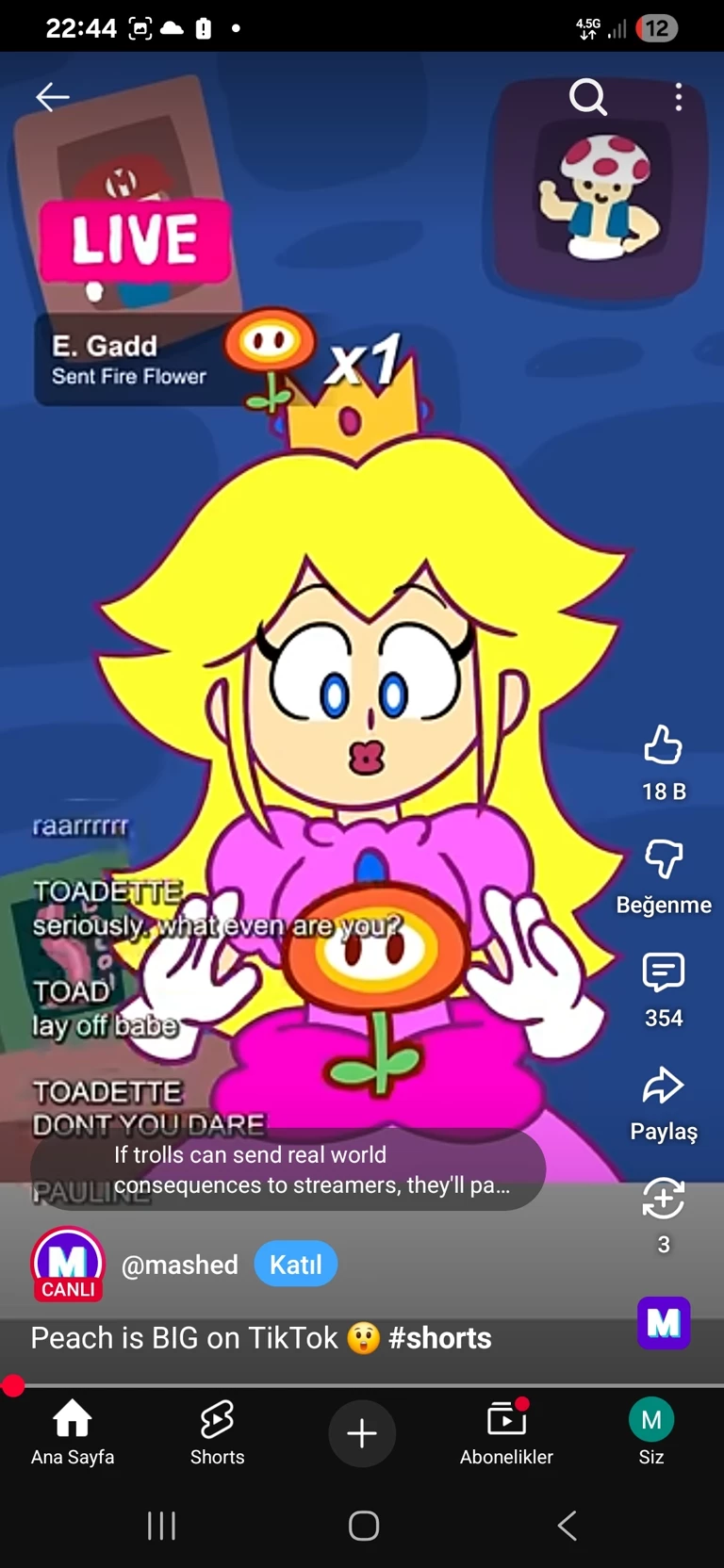Go to the Siz profile tab
724x1568 pixels.
(651, 1432)
